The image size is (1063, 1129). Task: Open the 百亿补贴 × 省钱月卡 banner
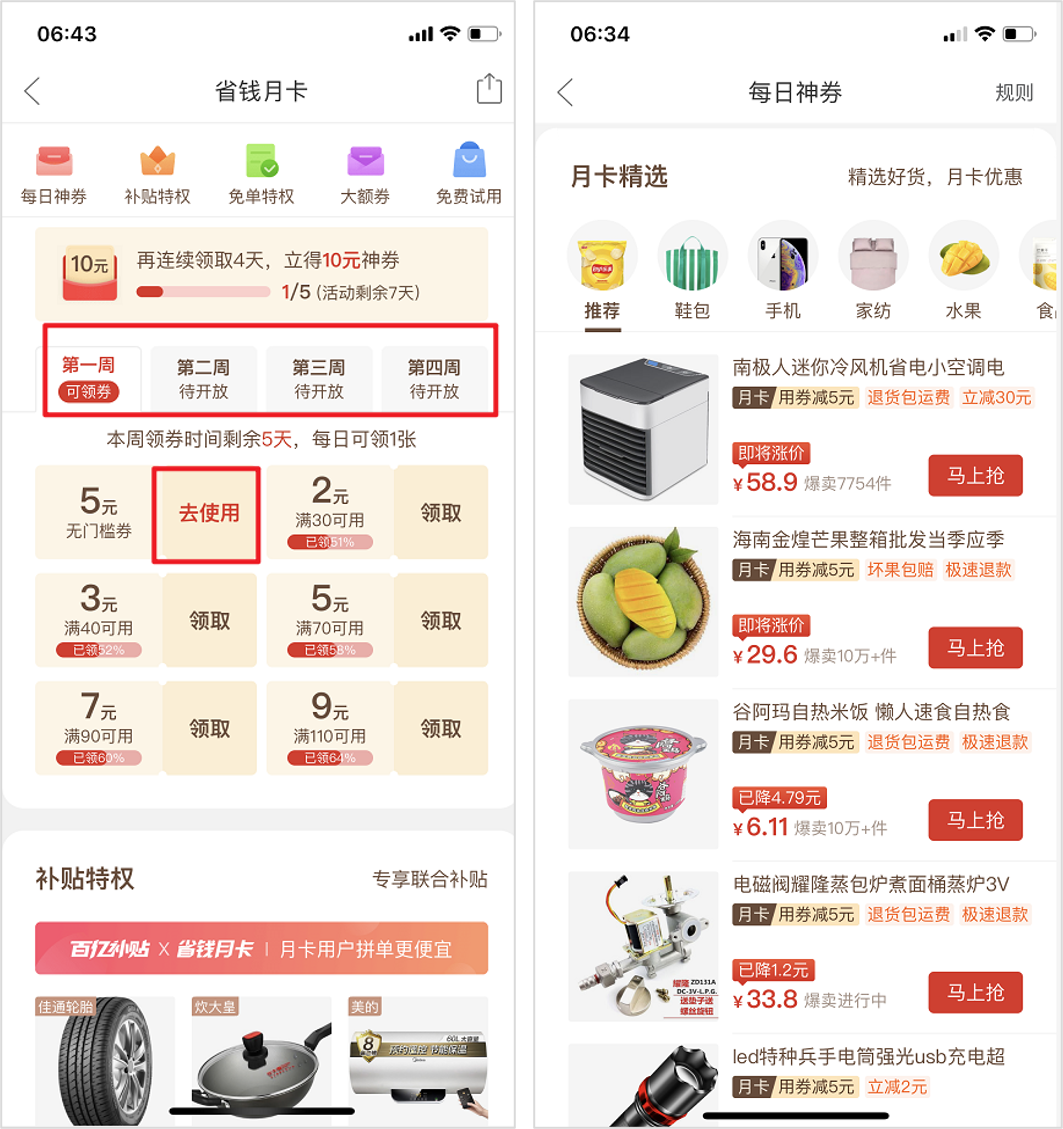click(x=261, y=949)
